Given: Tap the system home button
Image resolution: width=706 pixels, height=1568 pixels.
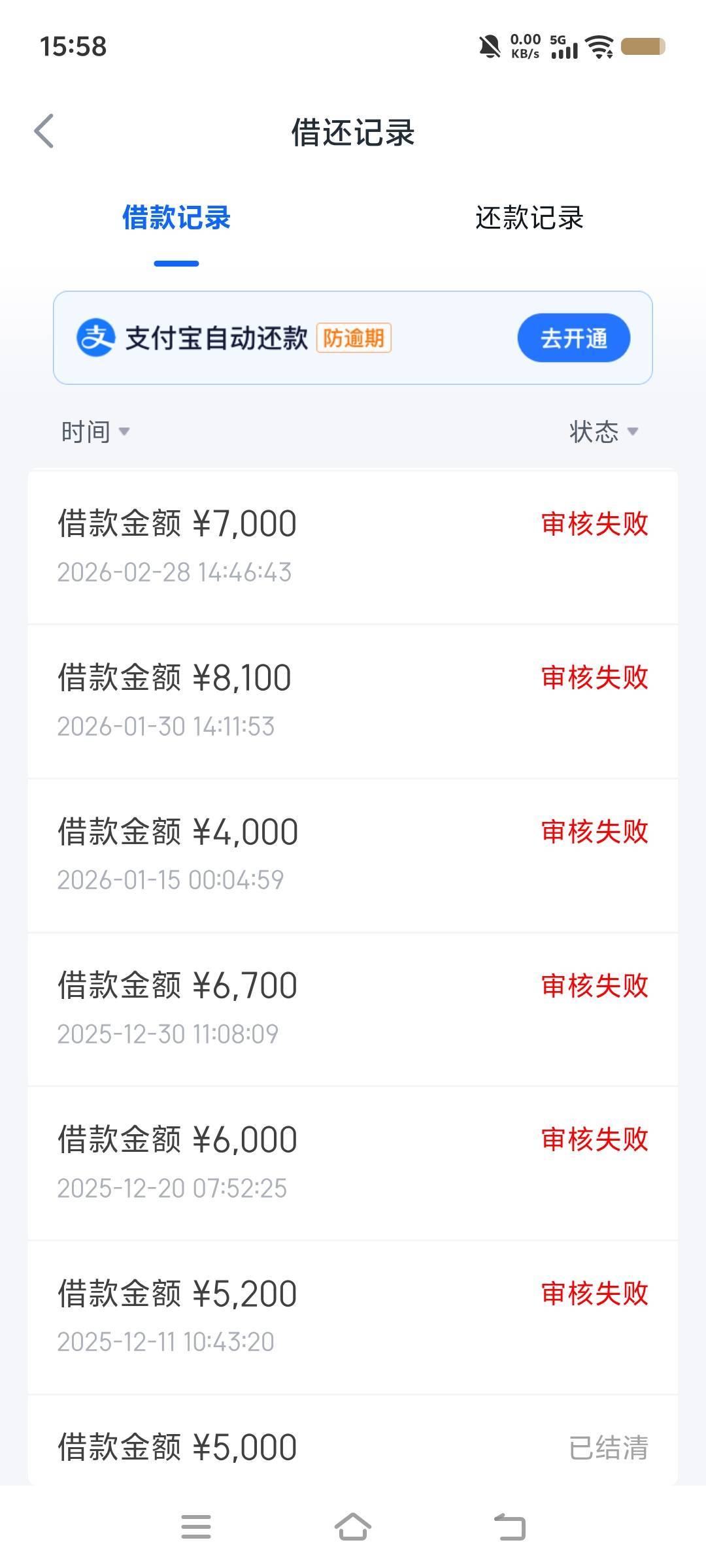Looking at the screenshot, I should (x=352, y=1527).
